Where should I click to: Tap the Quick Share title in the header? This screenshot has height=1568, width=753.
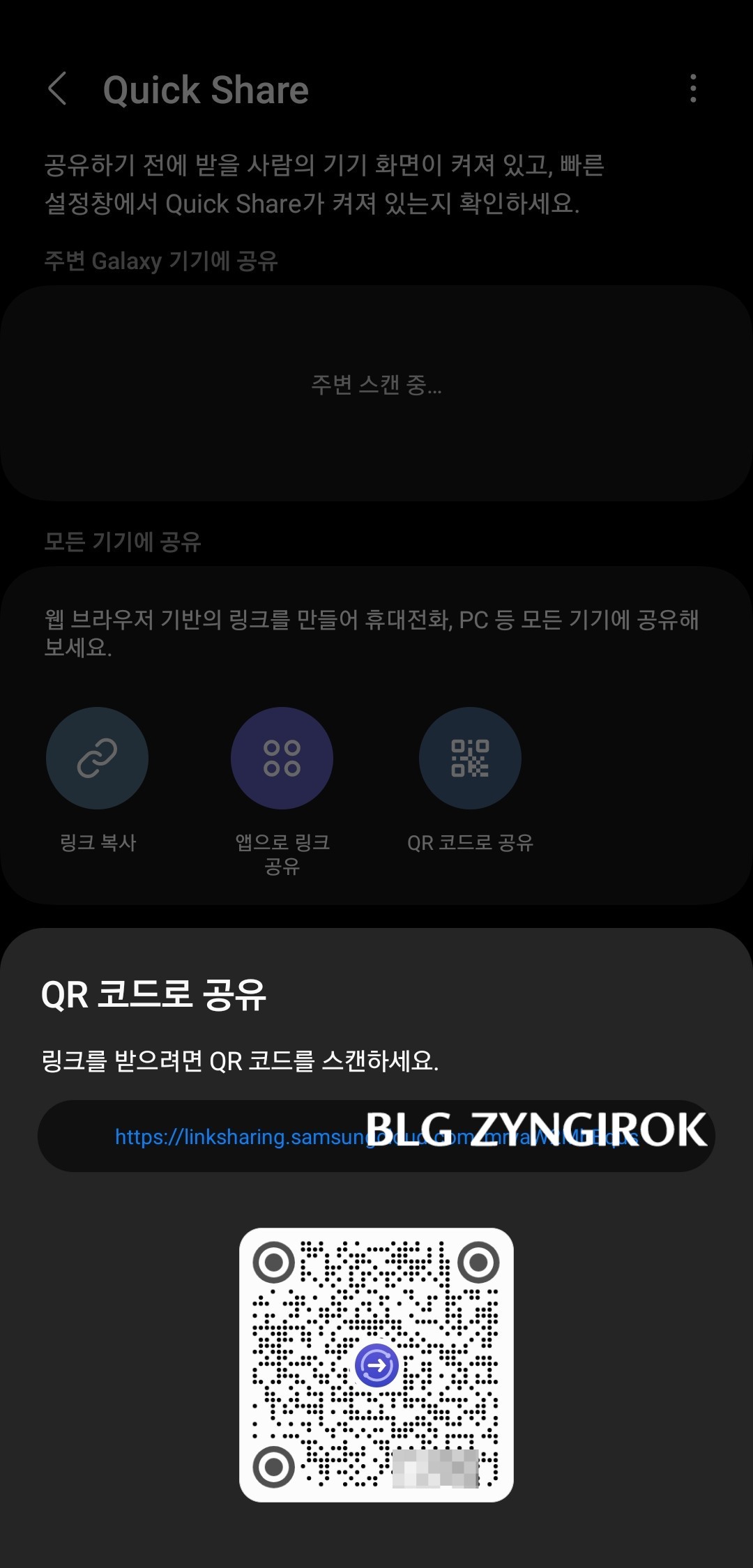tap(205, 89)
